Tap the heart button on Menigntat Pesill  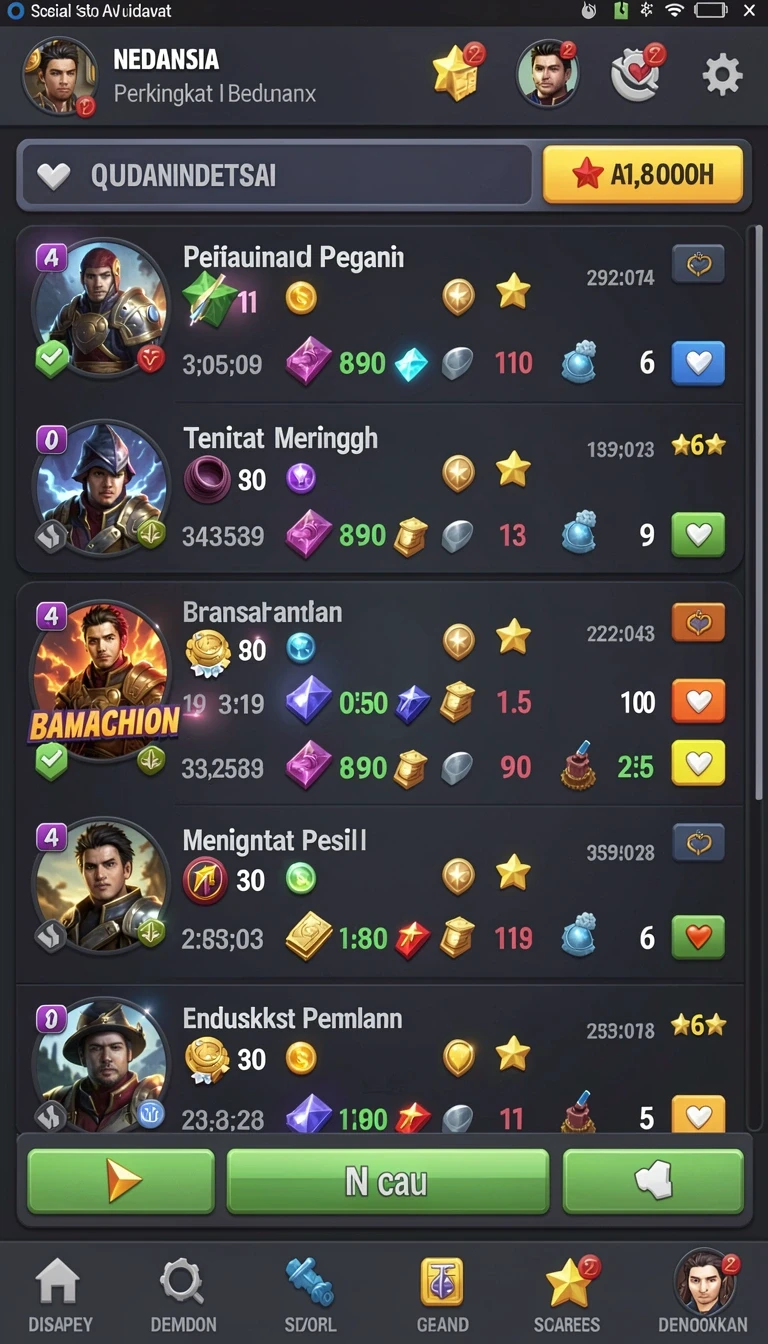coord(698,937)
